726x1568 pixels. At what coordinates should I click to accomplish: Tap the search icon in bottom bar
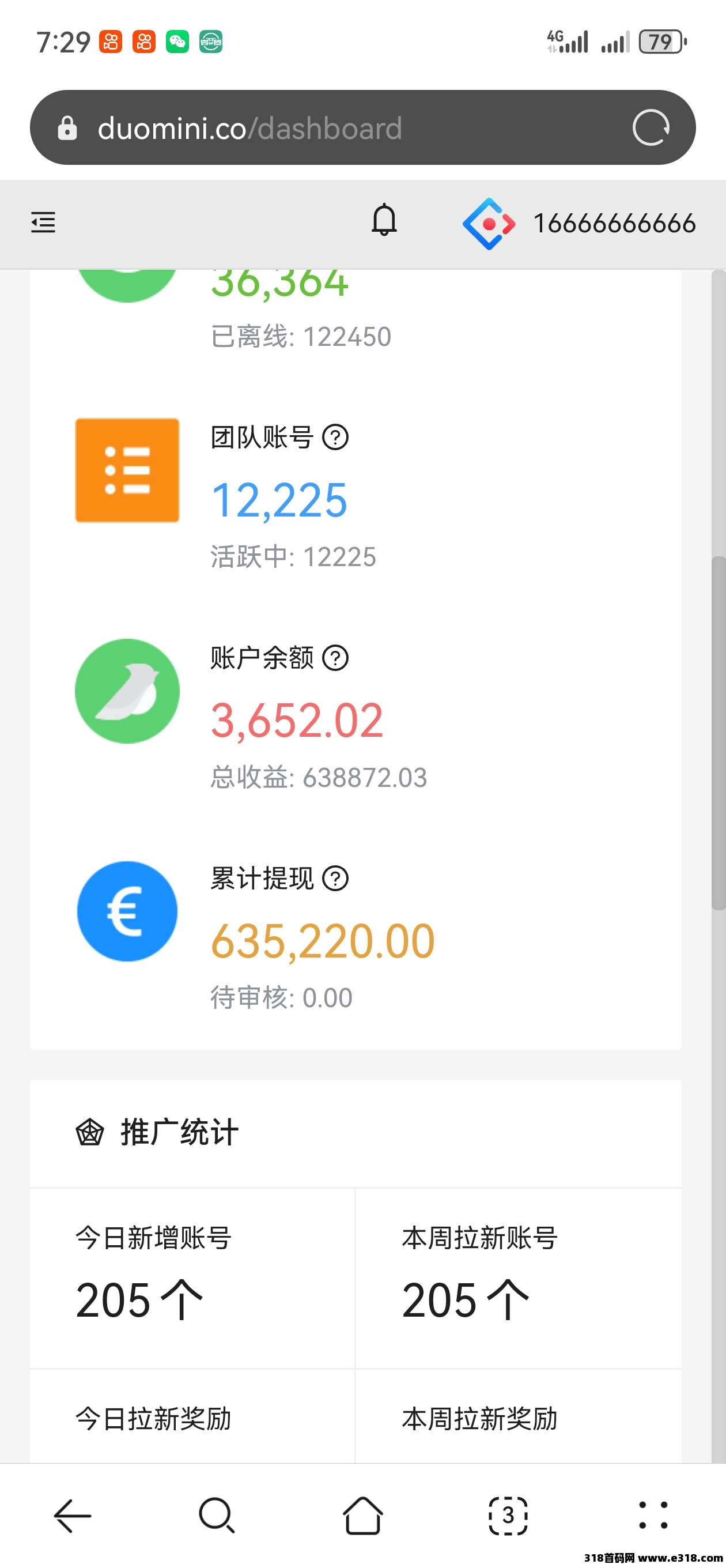tap(218, 1516)
